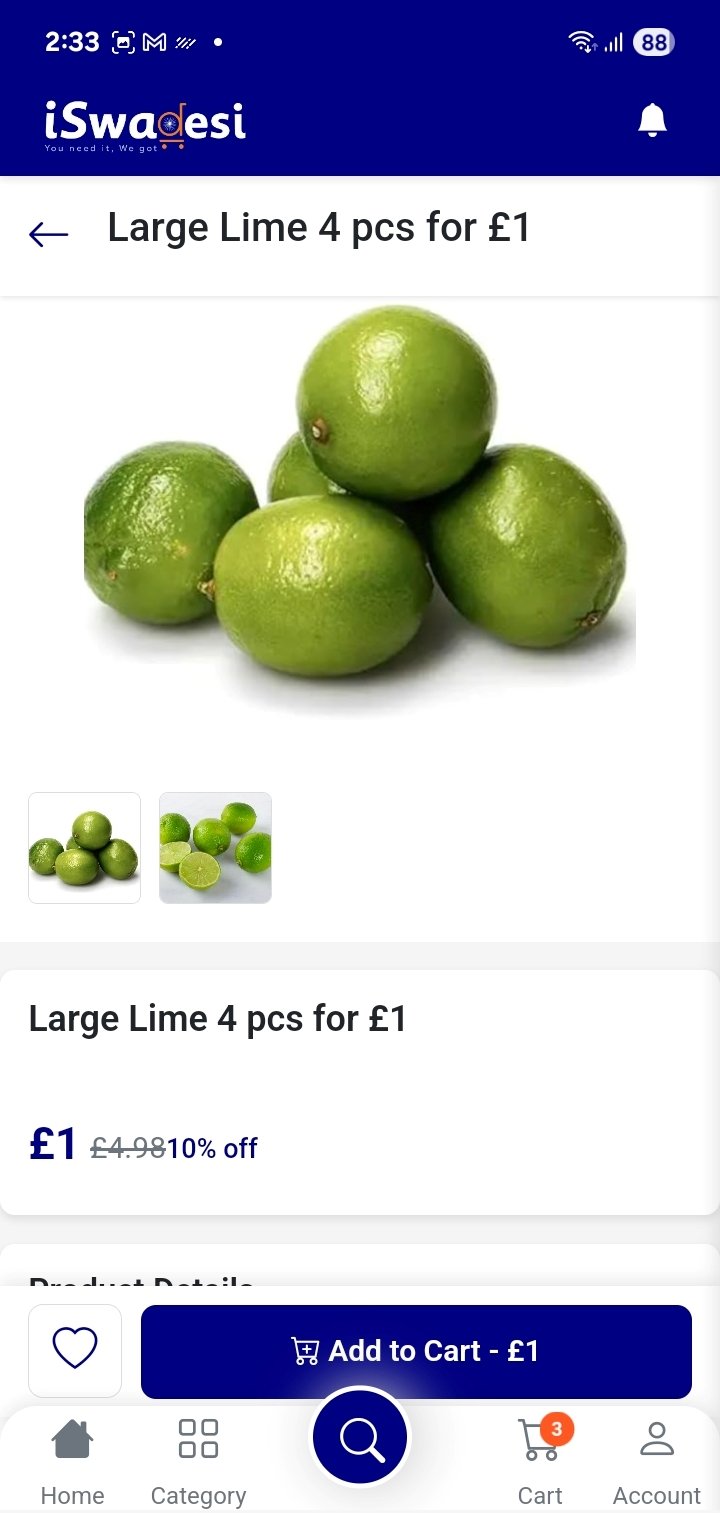This screenshot has width=720, height=1513.
Task: Select the sliced limes thumbnail
Action: coord(215,847)
